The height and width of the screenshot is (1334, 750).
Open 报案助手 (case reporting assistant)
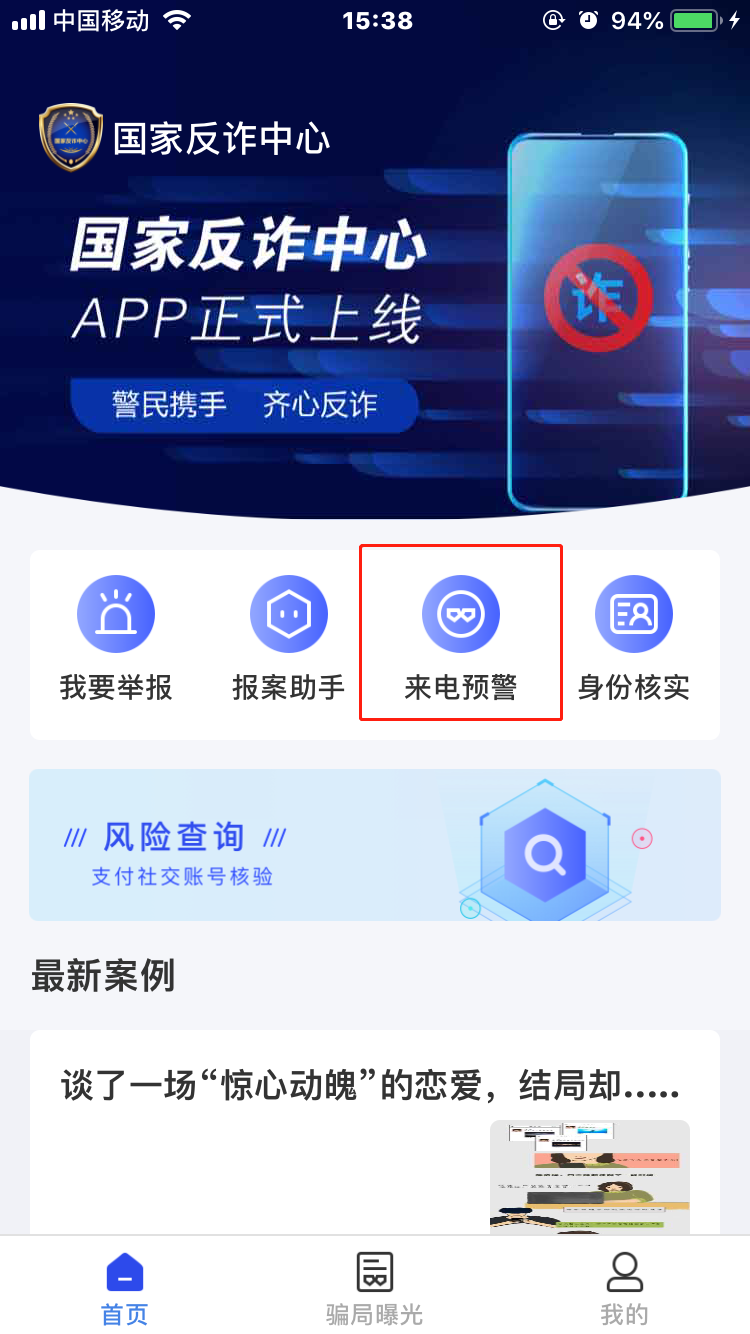(x=289, y=640)
